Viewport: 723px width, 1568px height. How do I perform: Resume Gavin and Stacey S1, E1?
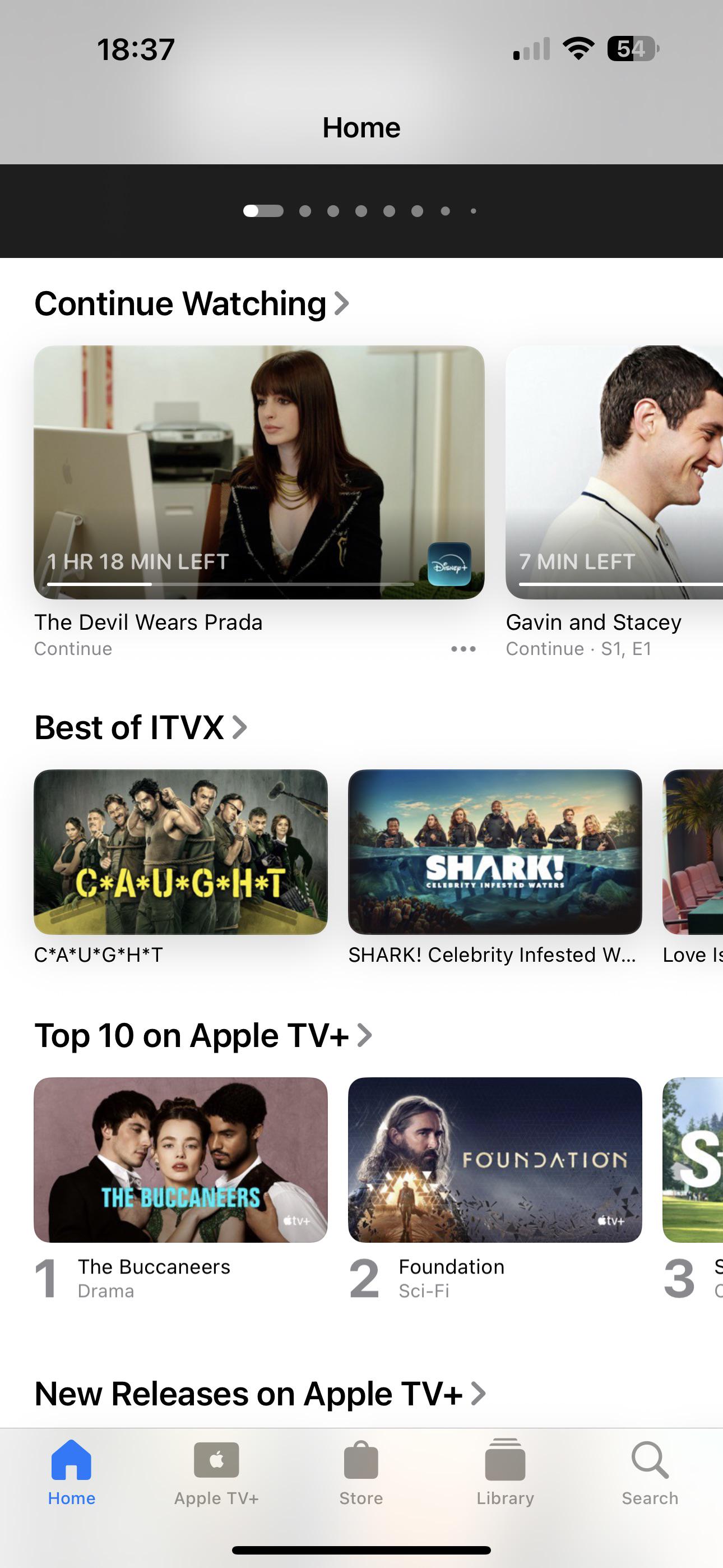(614, 472)
